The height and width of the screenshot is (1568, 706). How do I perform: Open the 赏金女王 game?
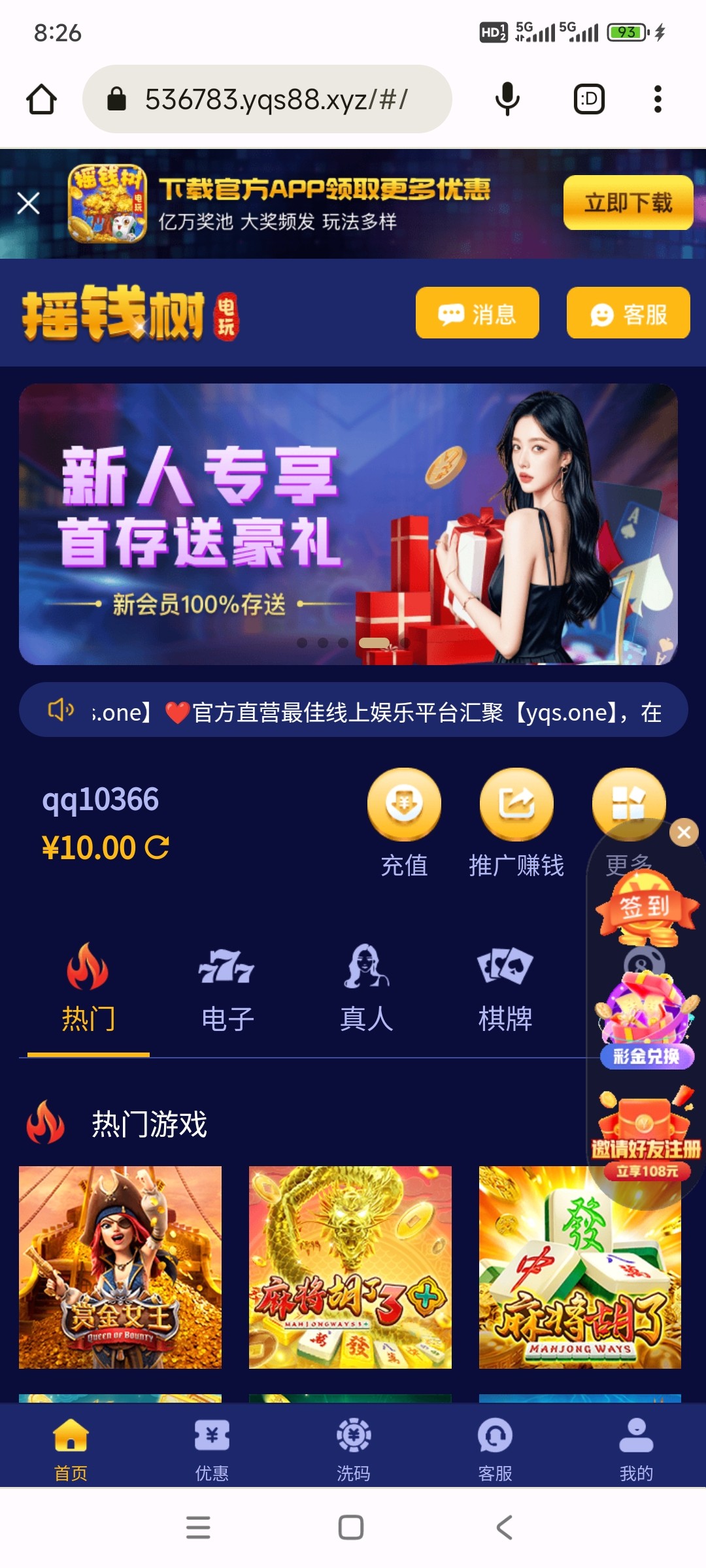click(x=120, y=1267)
